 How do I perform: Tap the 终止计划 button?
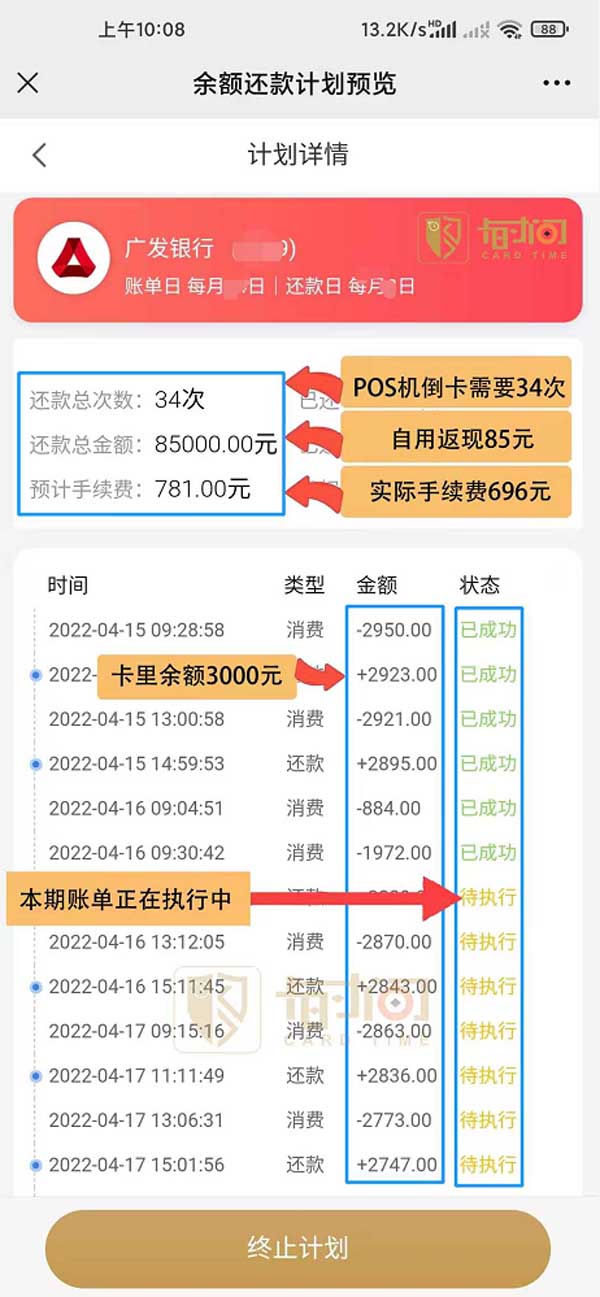pos(298,1248)
